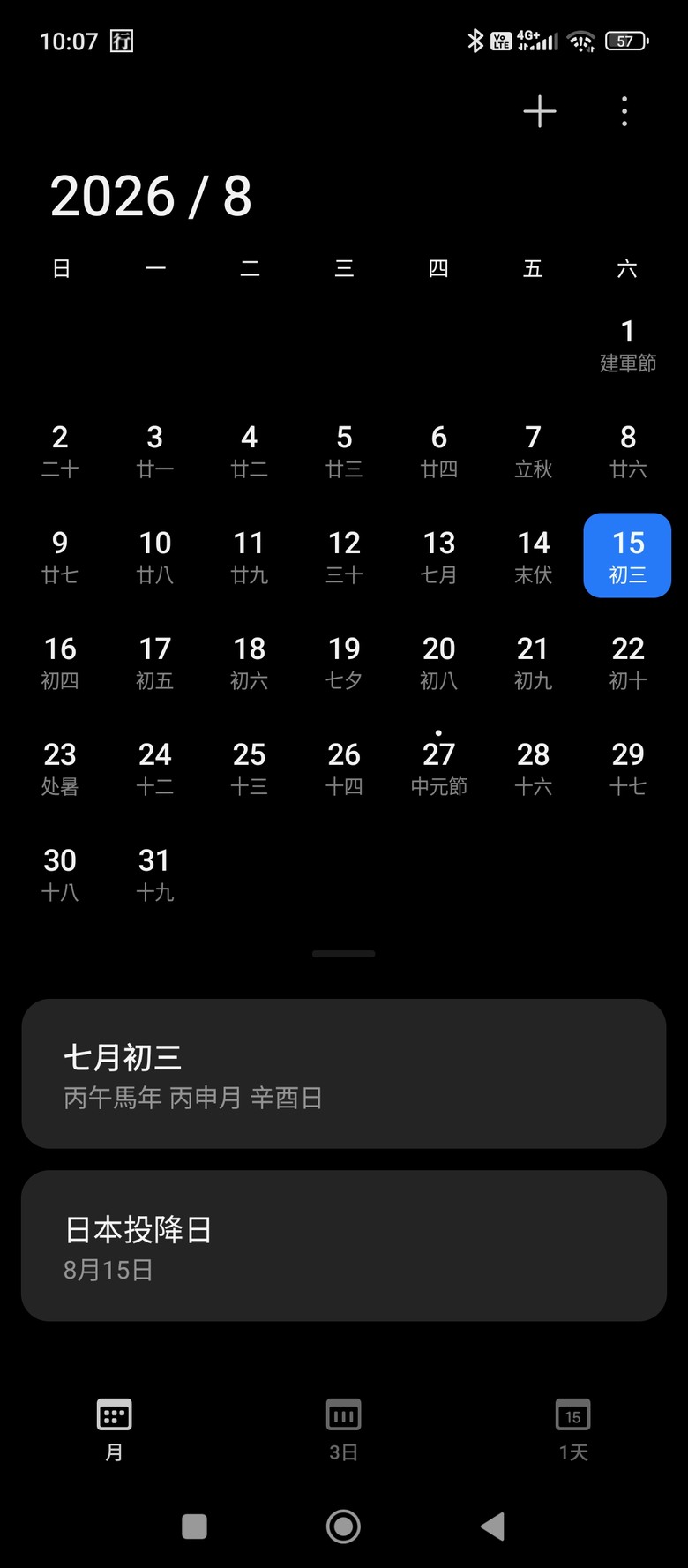Select the 月 month view tab
Screen dimensions: 688x1568
tap(115, 1429)
